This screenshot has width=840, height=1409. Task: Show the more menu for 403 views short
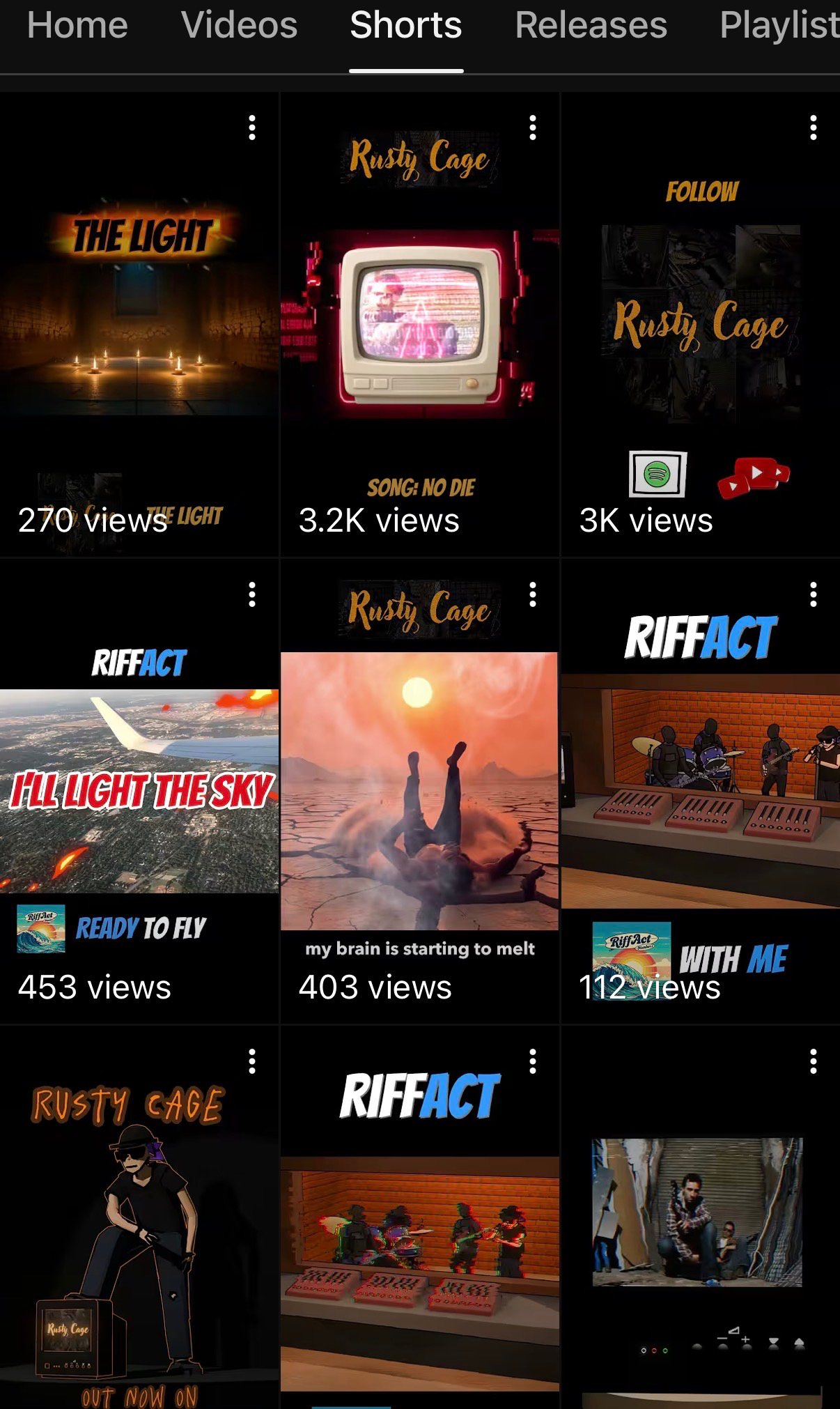(533, 594)
